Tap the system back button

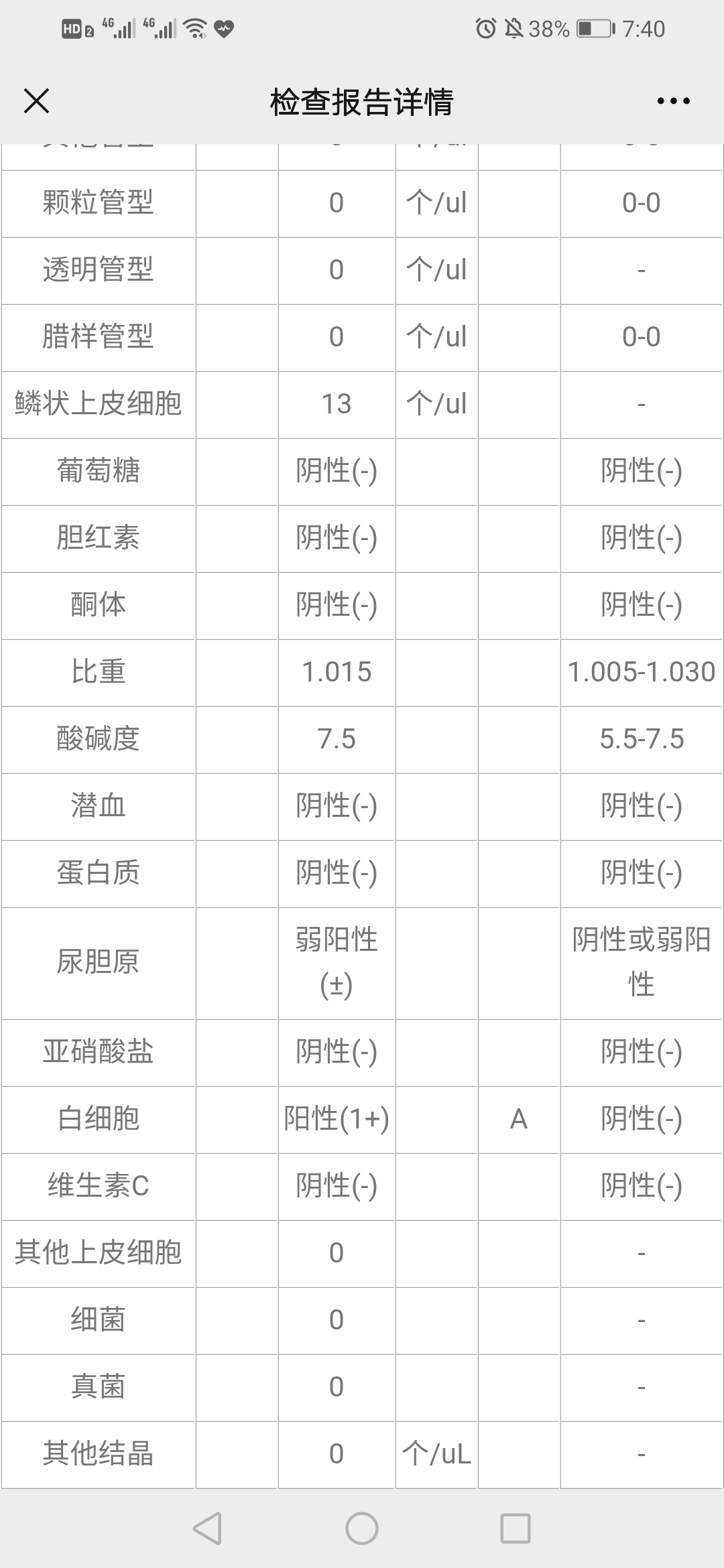[207, 1528]
